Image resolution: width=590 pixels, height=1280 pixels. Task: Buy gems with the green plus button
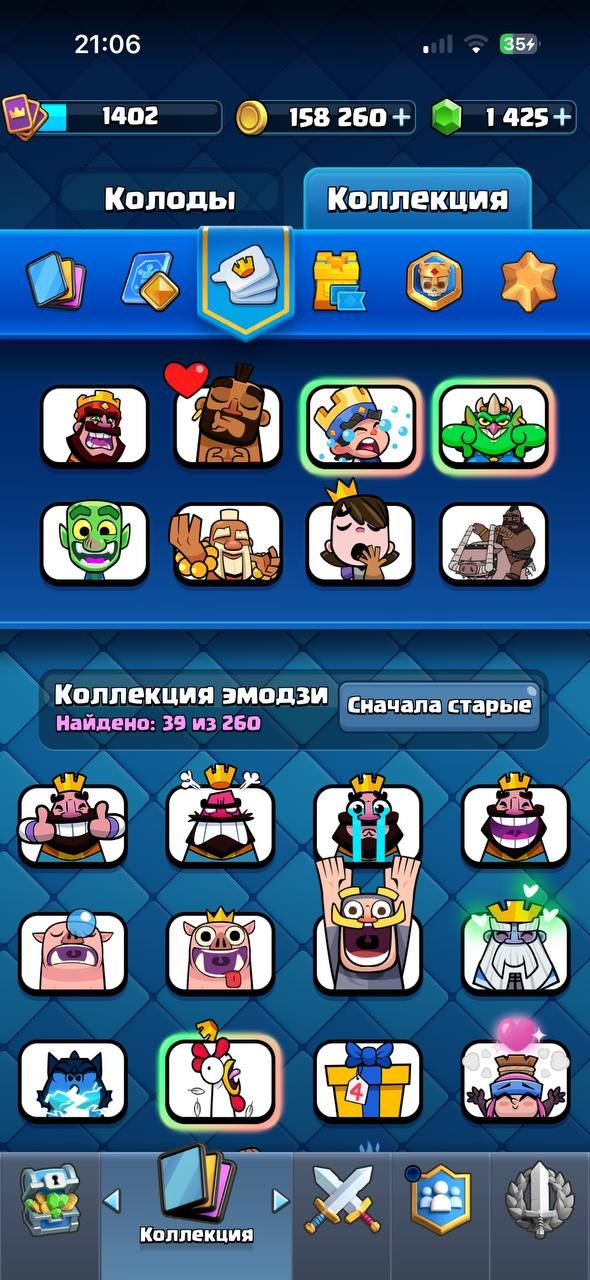(x=563, y=117)
